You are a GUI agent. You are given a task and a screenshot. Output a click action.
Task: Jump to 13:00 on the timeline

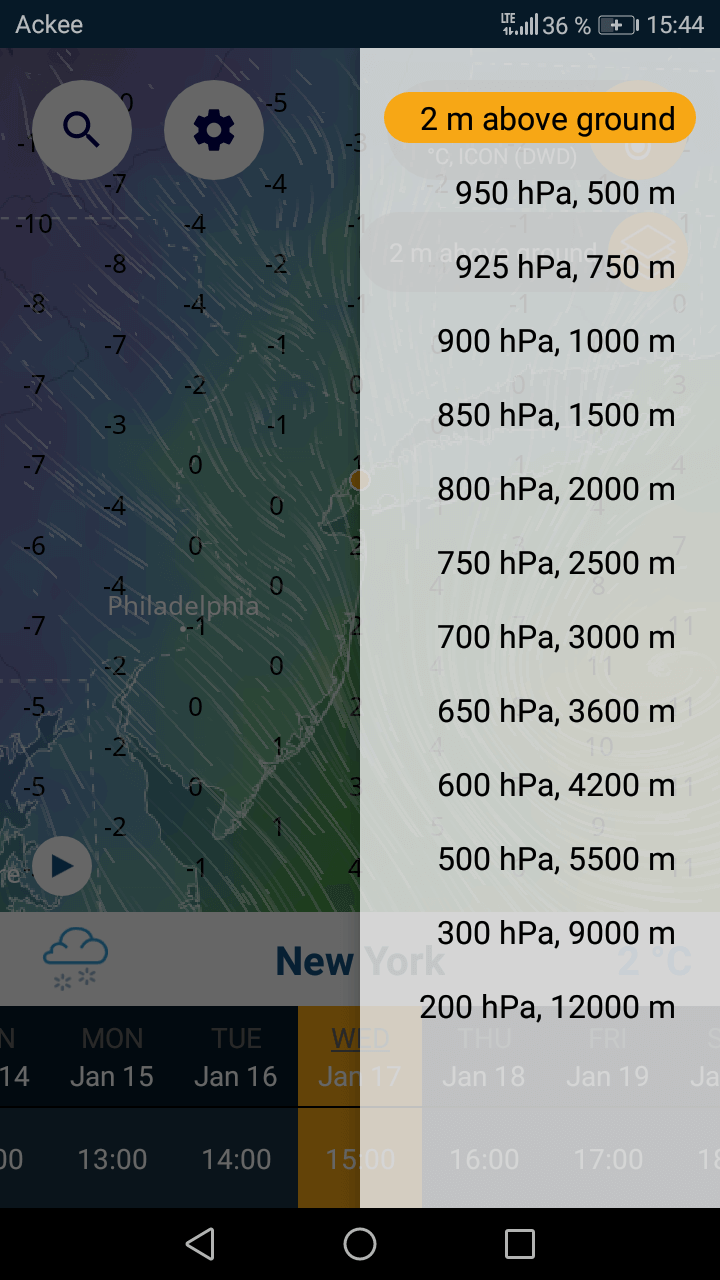(112, 1159)
